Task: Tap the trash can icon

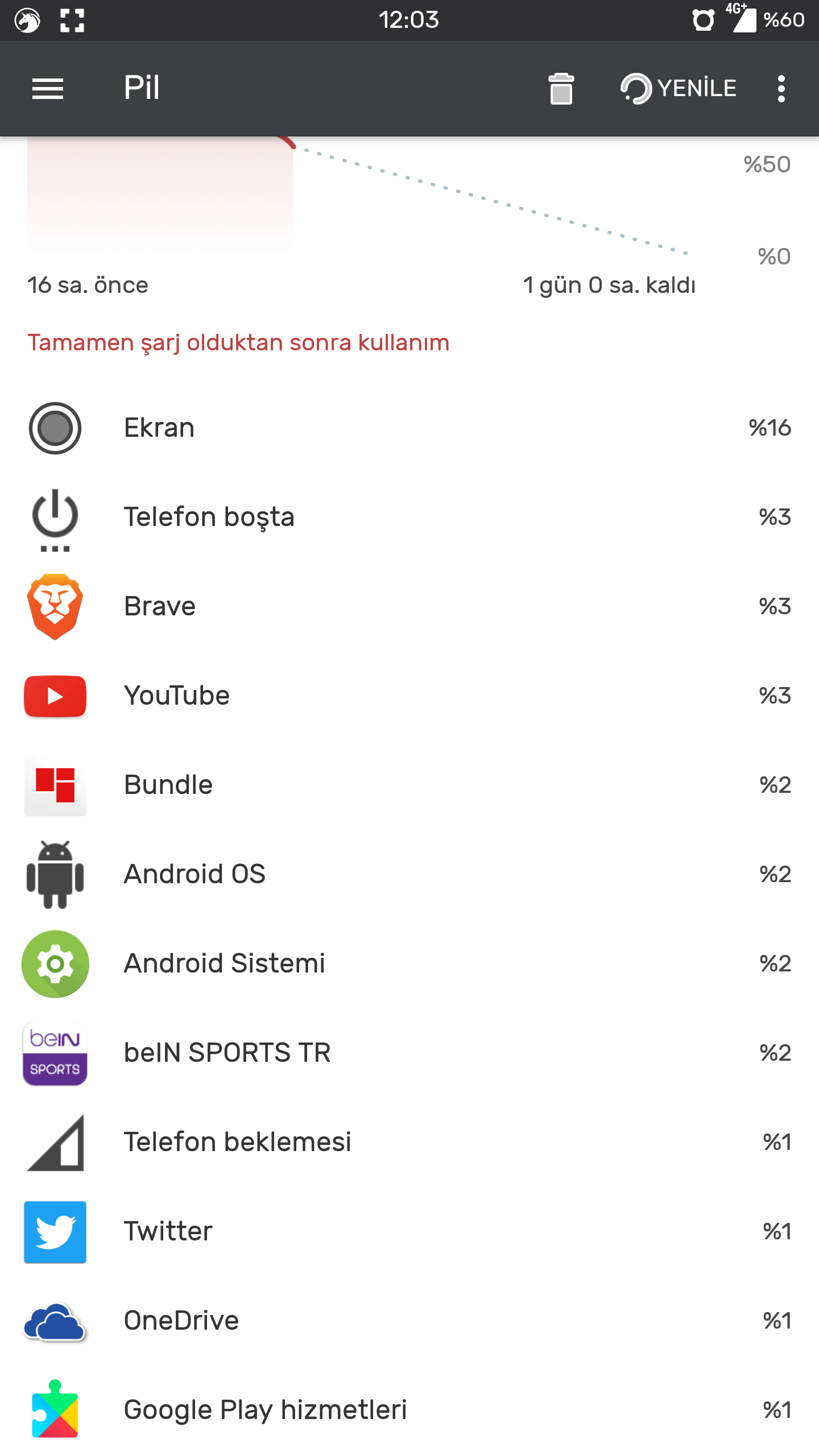Action: 561,89
